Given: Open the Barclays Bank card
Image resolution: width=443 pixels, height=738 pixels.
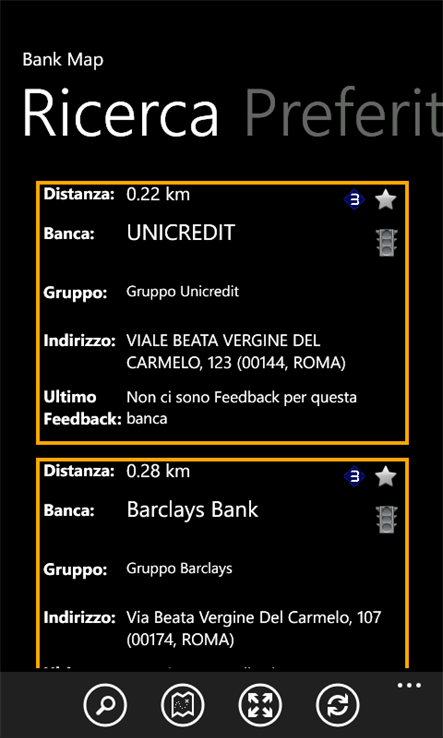Looking at the screenshot, I should coord(222,563).
